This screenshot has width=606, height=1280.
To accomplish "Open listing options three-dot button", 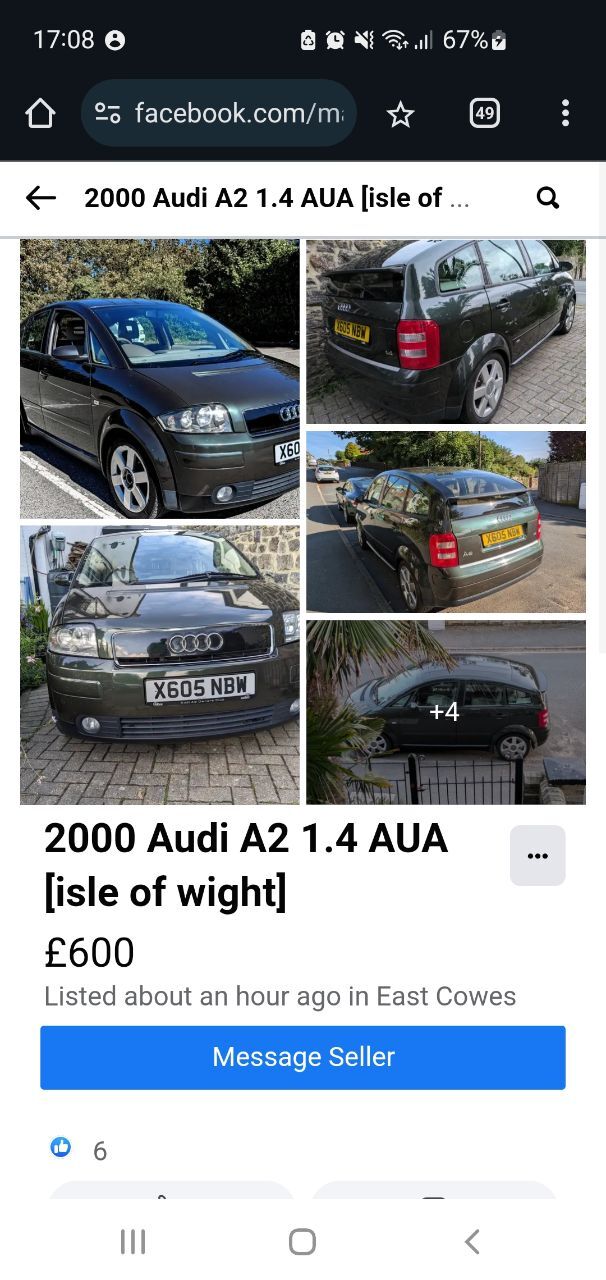I will [x=538, y=856].
